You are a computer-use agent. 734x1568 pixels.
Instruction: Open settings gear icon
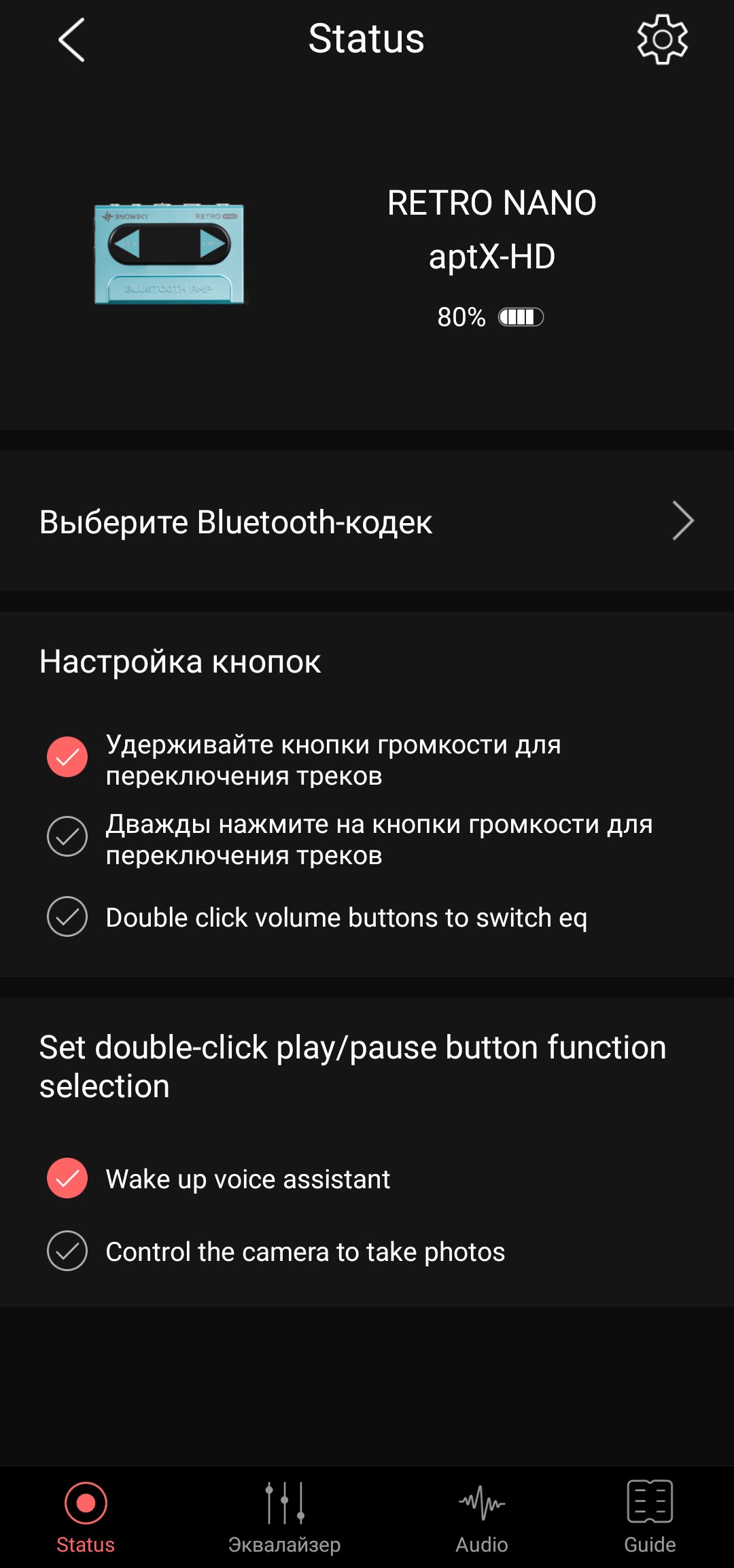tap(662, 40)
